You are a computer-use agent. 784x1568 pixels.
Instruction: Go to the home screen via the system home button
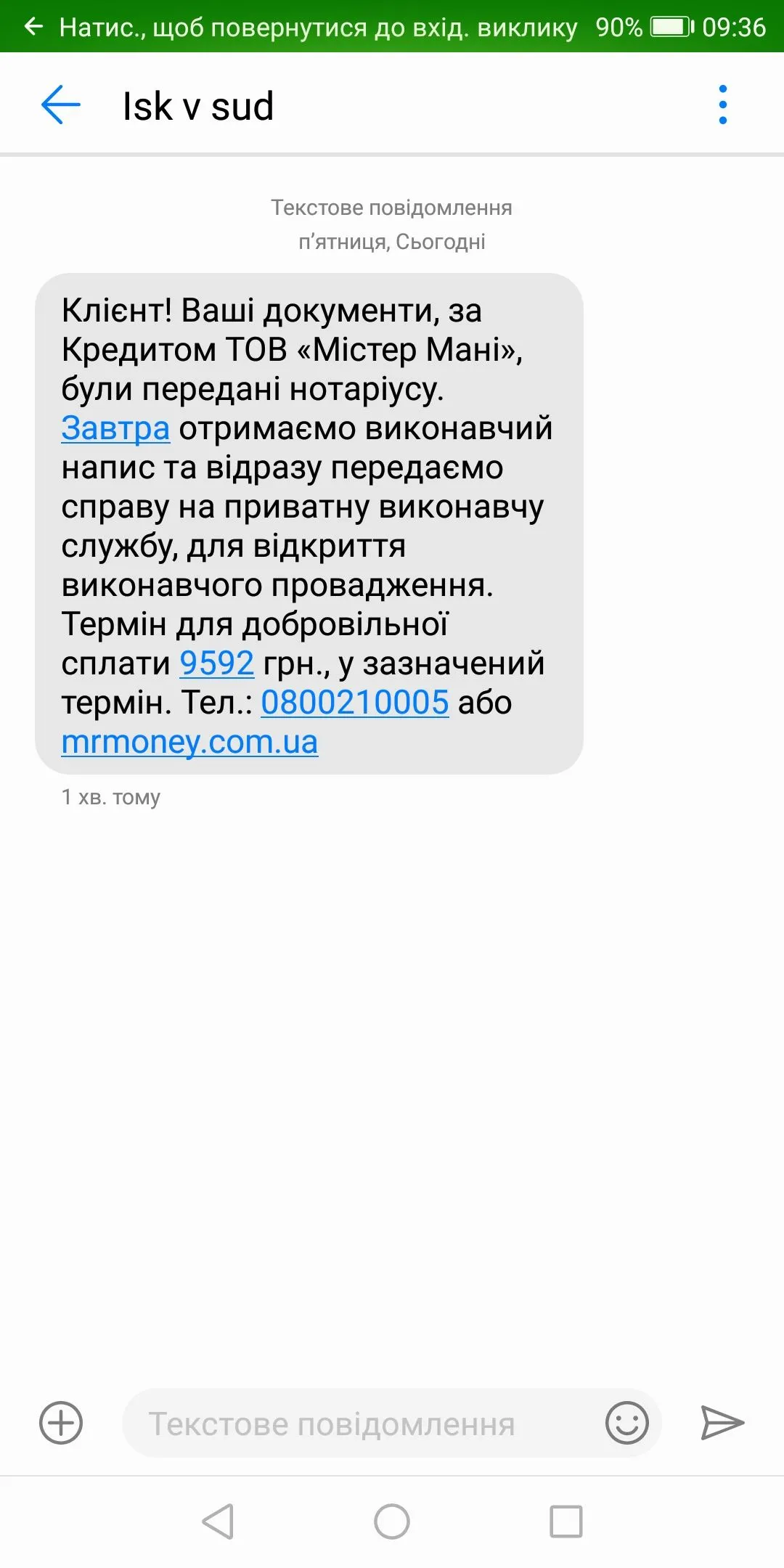pos(392,1522)
